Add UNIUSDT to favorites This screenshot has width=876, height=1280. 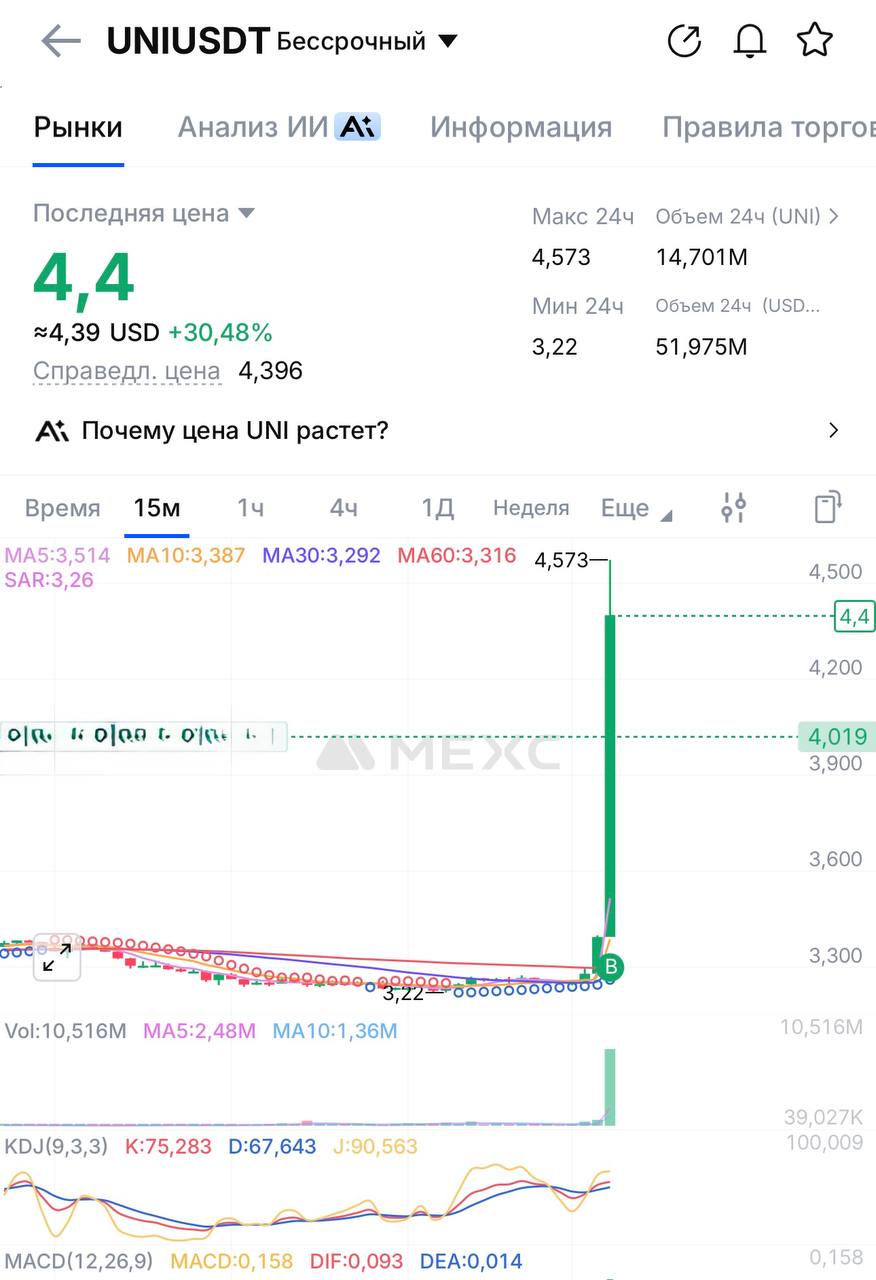(x=815, y=41)
